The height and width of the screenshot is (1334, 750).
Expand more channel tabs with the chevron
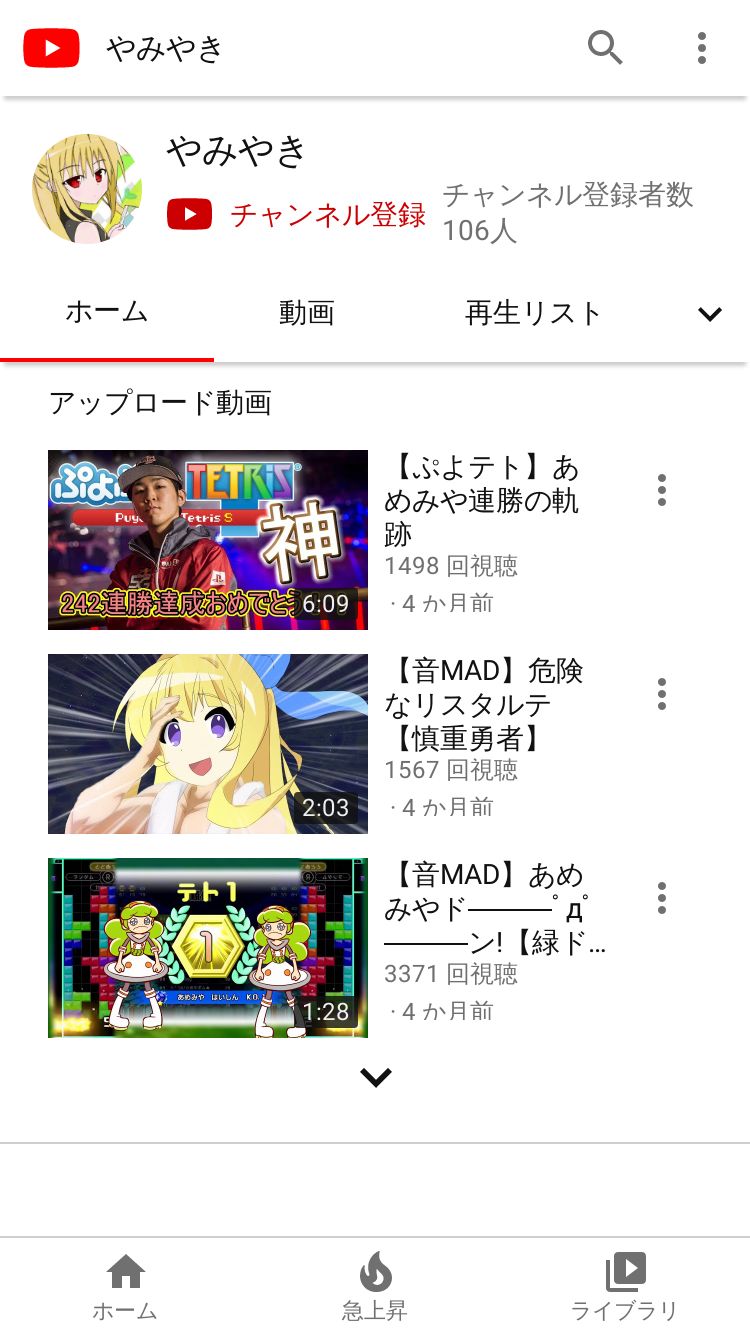tap(710, 314)
